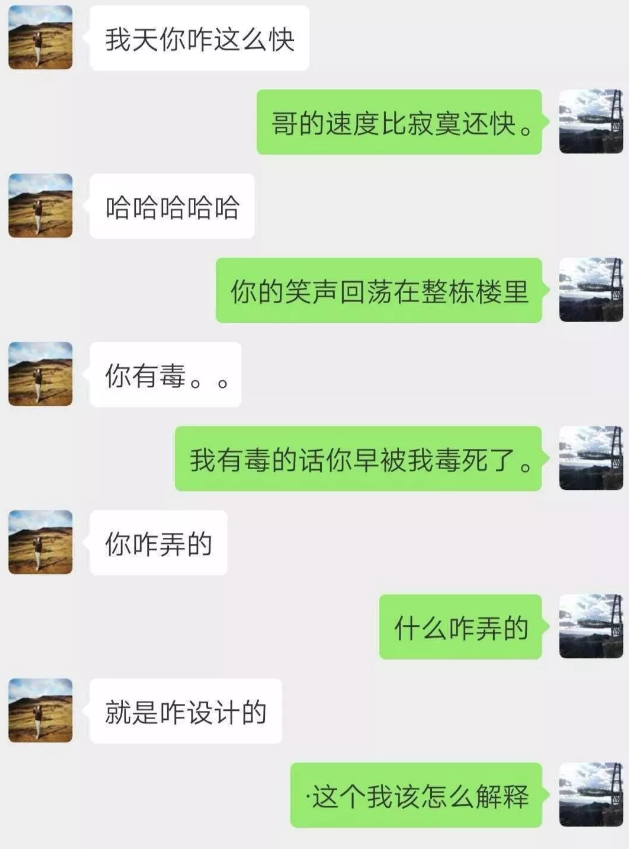Tap the avatar next to "这个我该怎么解释"
629x849 pixels.
click(590, 795)
